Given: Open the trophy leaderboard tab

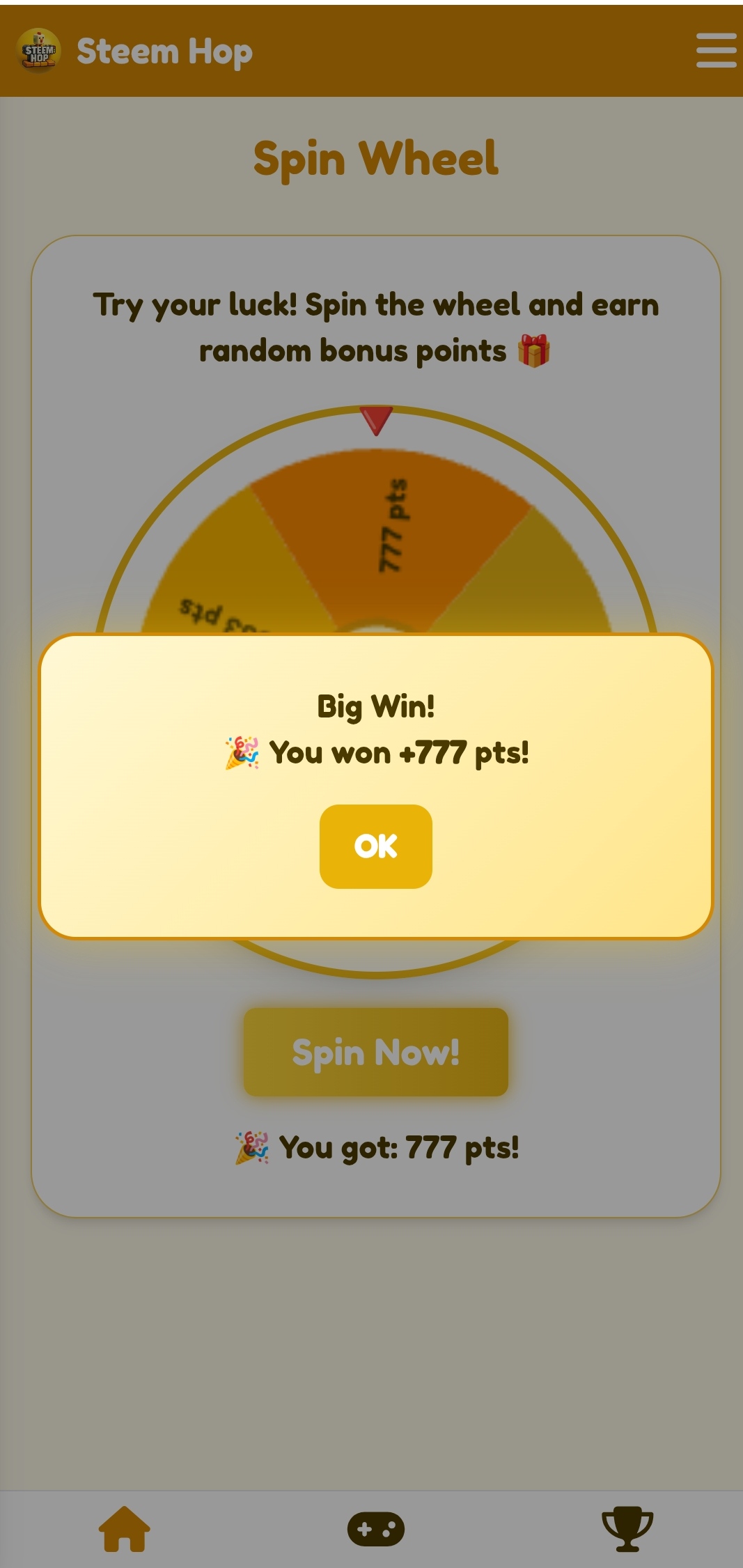Looking at the screenshot, I should (627, 1529).
